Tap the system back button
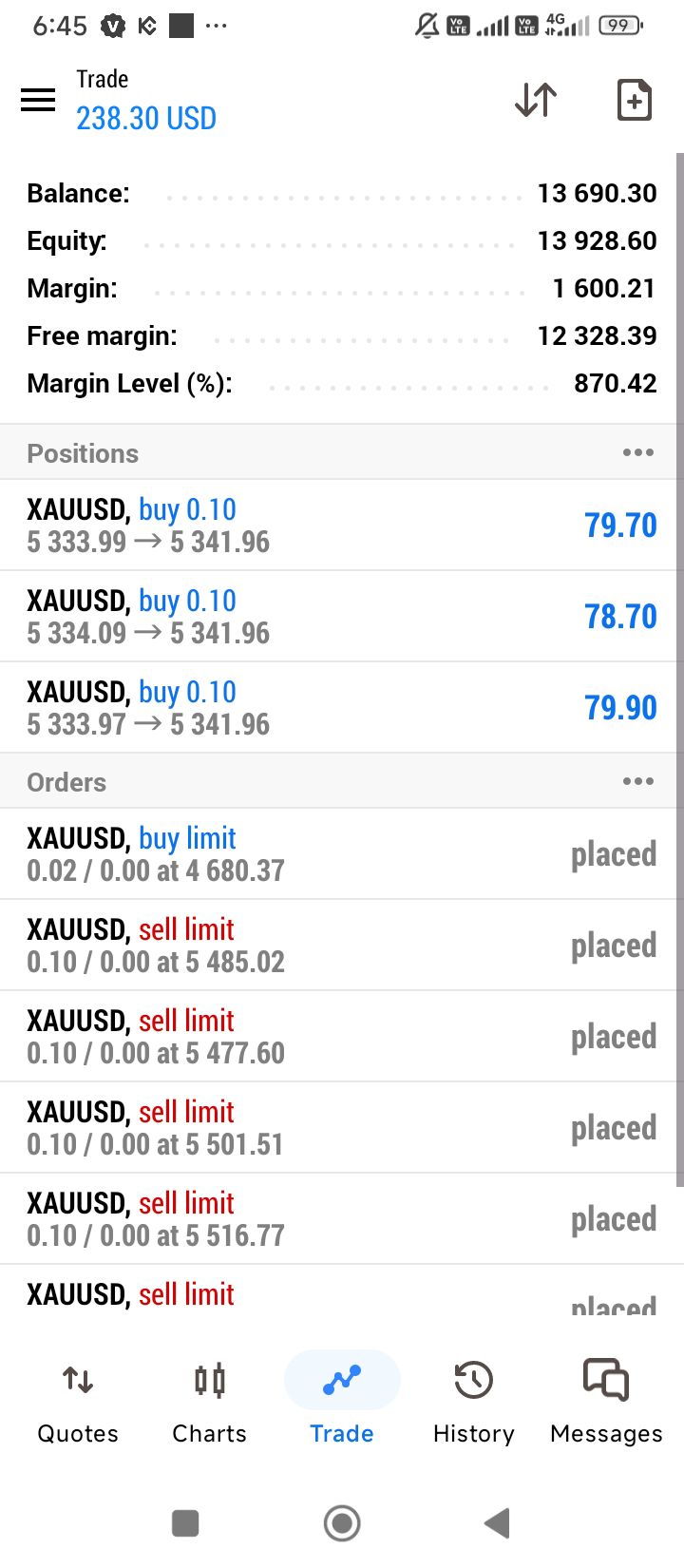 [497, 1523]
